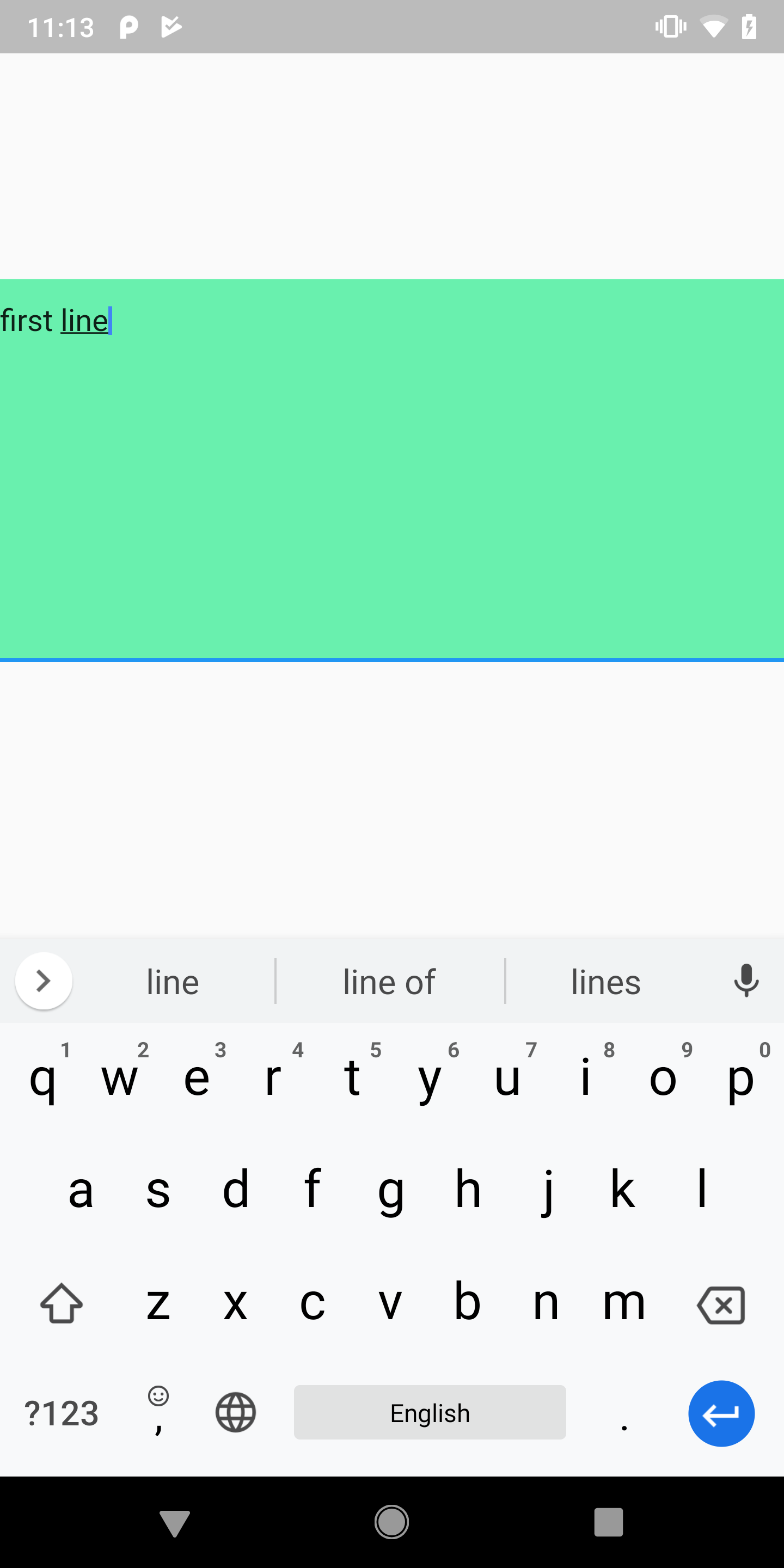The image size is (784, 1568).
Task: Open recent apps with the square navigation button
Action: (x=609, y=1521)
